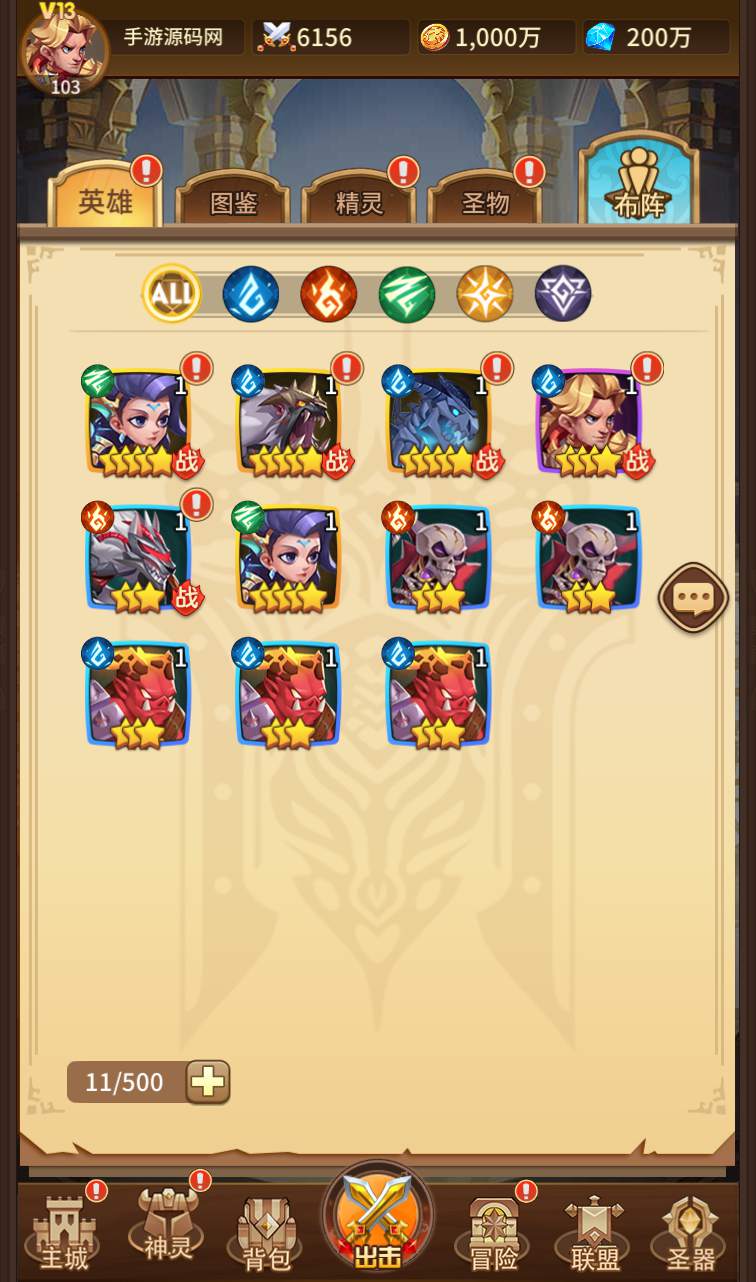This screenshot has height=1282, width=756.
Task: Filter heroes by the golden light element
Action: click(485, 294)
